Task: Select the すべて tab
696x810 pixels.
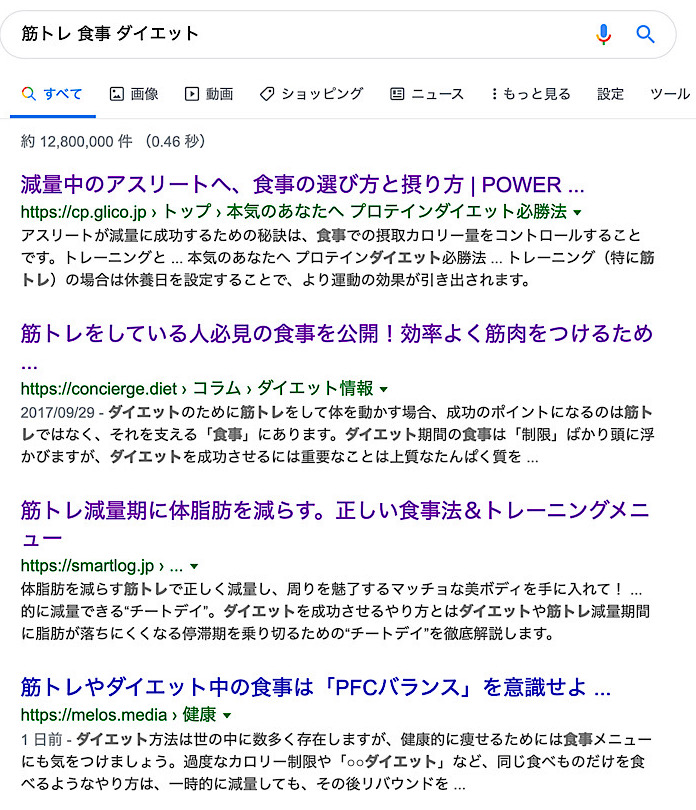Action: (52, 94)
